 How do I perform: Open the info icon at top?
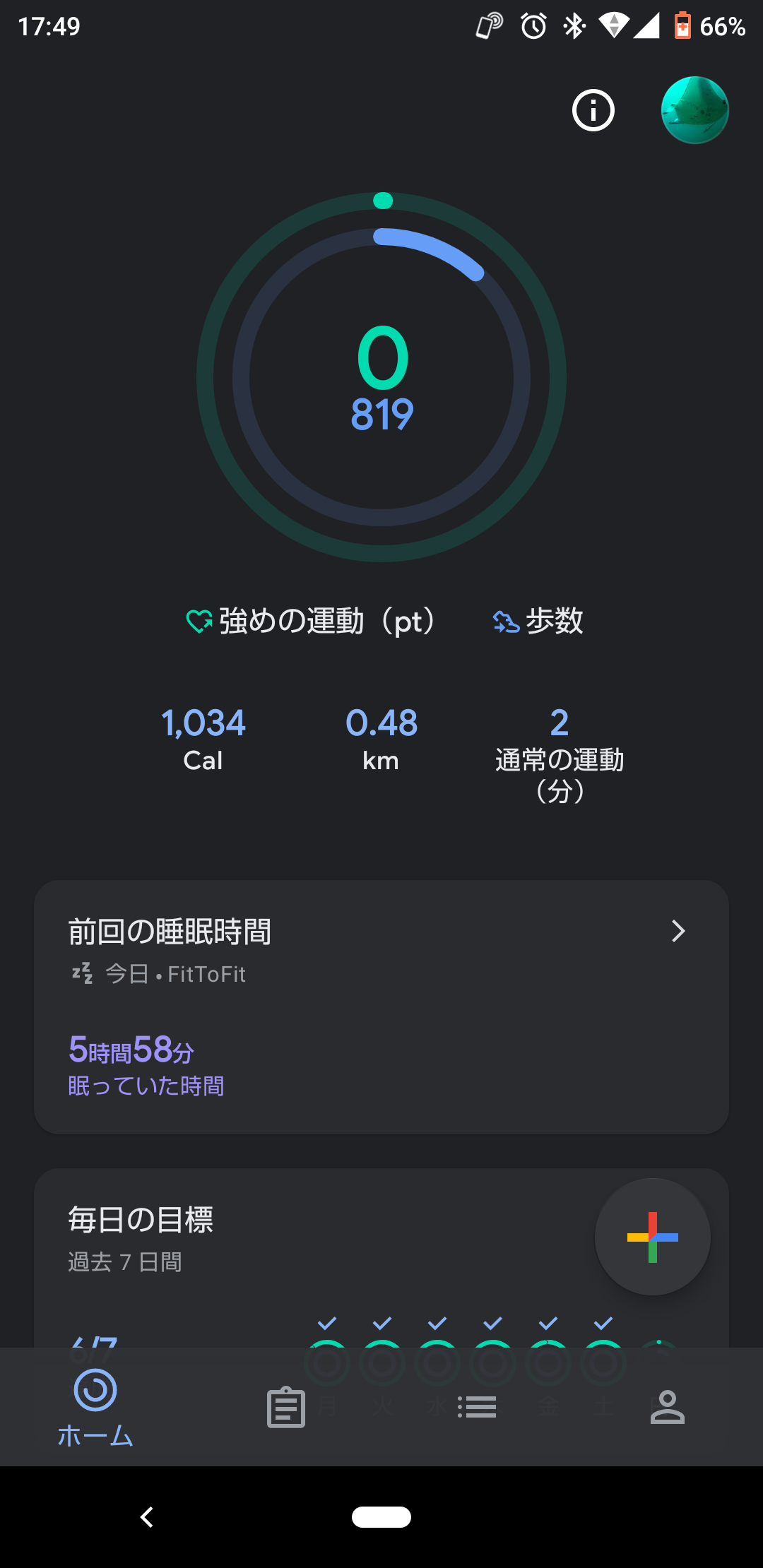click(593, 110)
